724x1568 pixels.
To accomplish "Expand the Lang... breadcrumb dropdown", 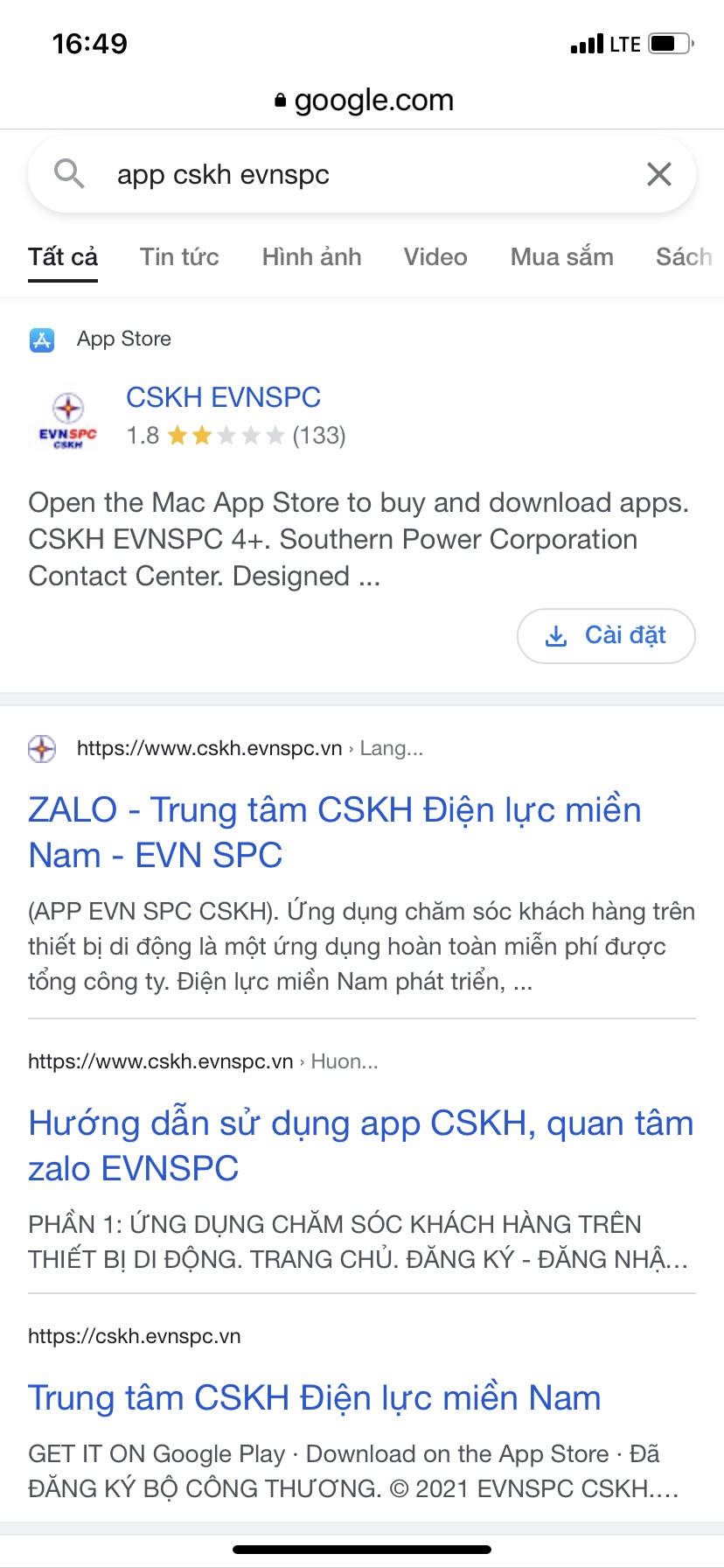I will click(391, 748).
